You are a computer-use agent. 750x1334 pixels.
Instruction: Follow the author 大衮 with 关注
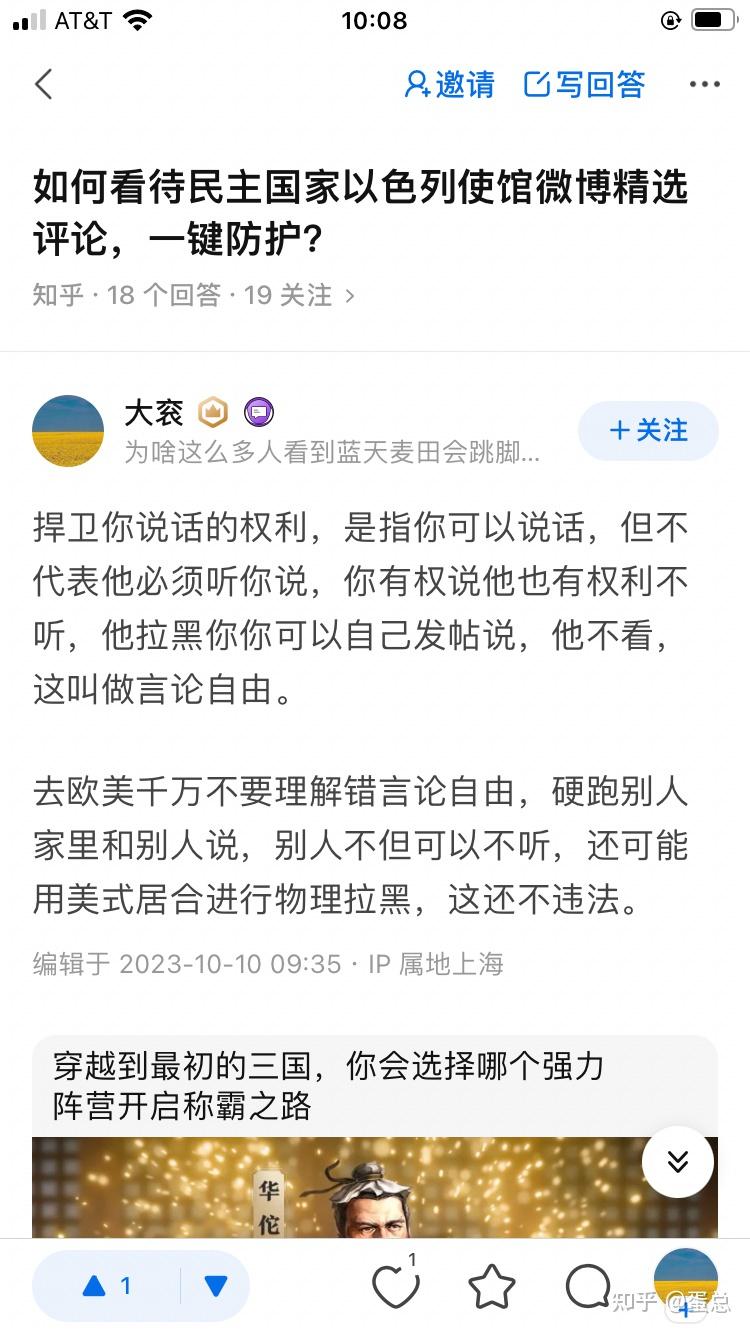pos(648,431)
